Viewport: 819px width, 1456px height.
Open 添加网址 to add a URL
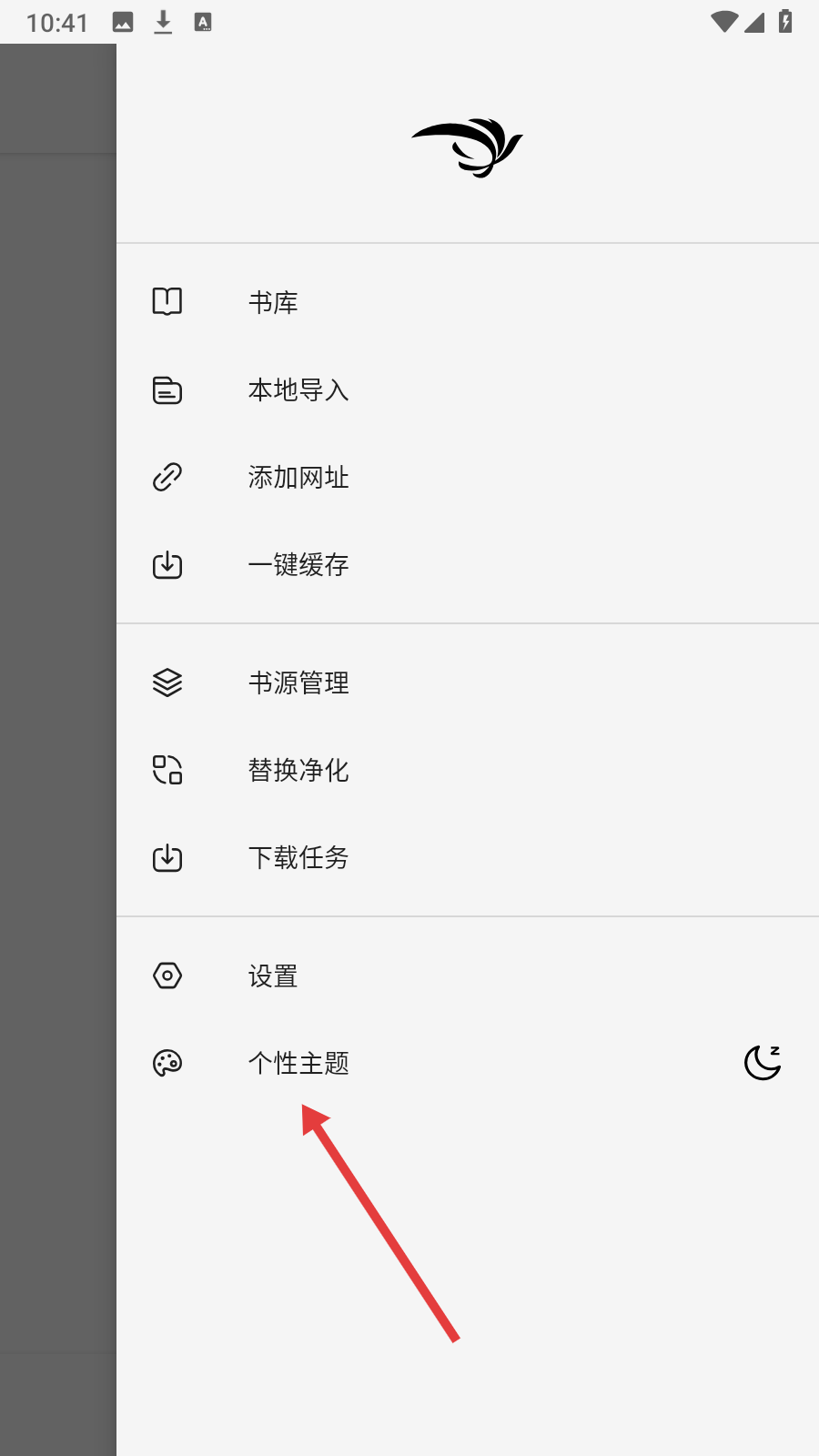point(468,477)
